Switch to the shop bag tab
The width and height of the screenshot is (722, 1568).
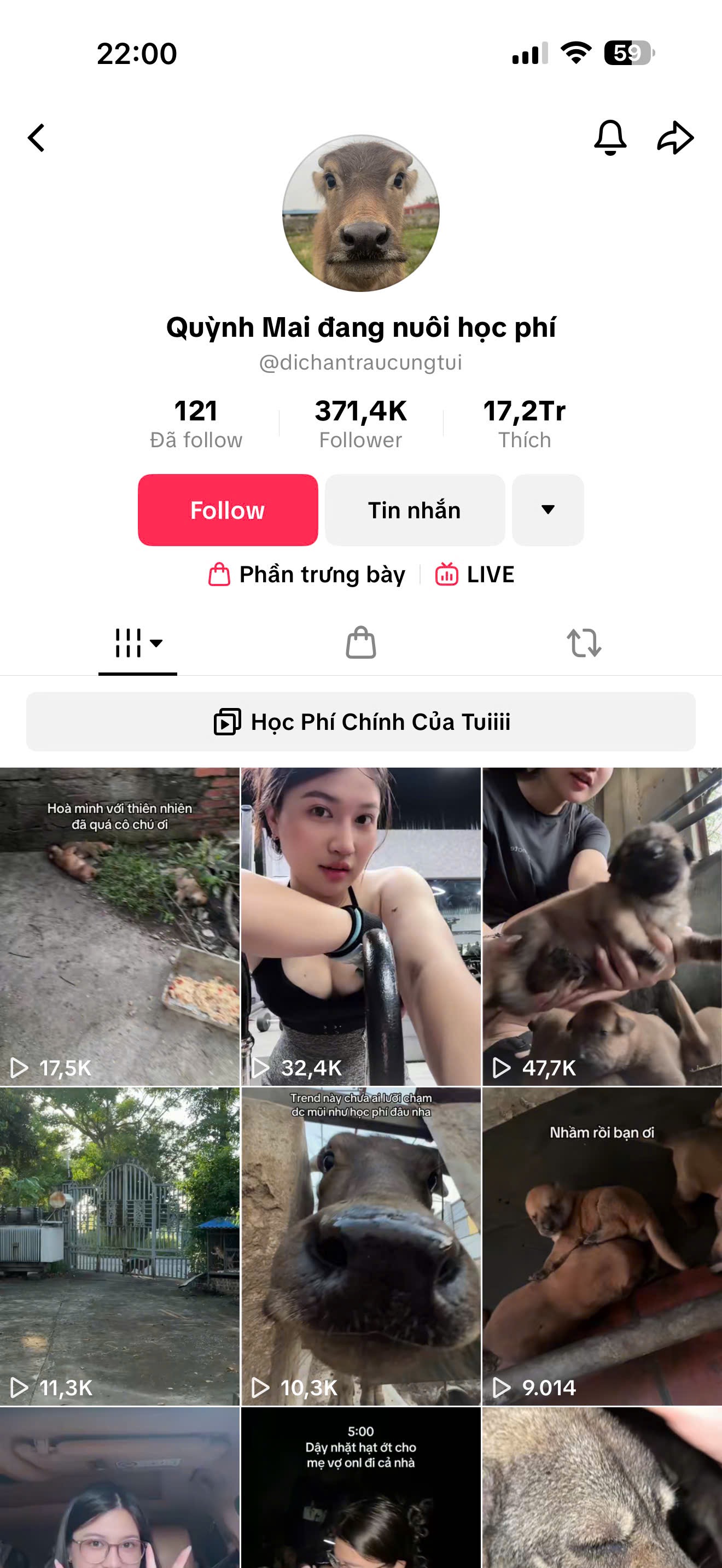361,643
